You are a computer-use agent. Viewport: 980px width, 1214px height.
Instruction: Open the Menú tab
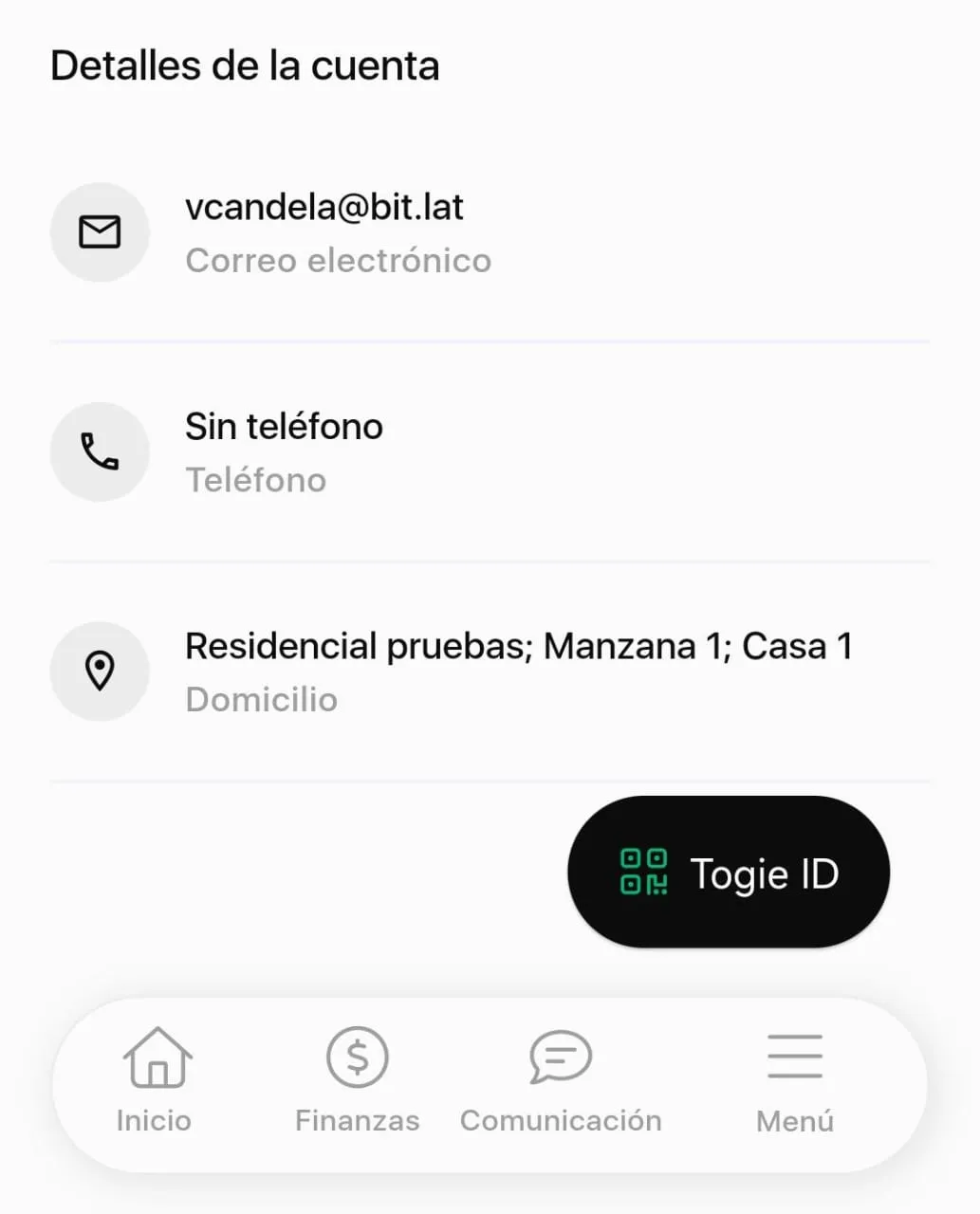[x=794, y=1081]
